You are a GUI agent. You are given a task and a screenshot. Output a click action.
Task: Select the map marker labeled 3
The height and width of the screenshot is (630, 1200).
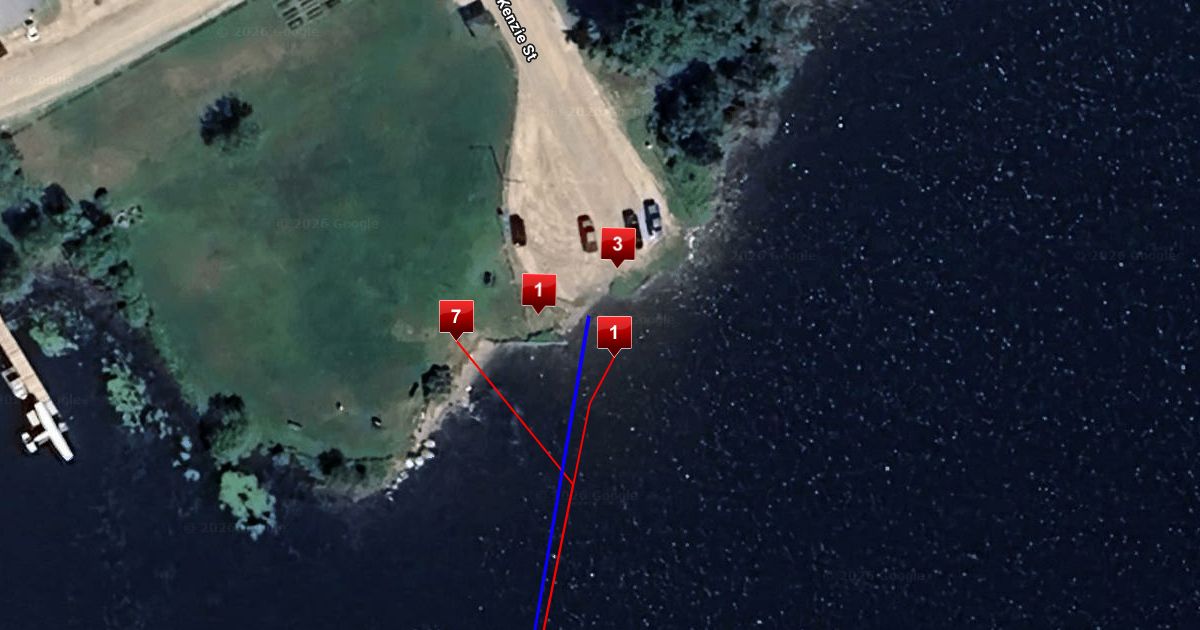(617, 244)
